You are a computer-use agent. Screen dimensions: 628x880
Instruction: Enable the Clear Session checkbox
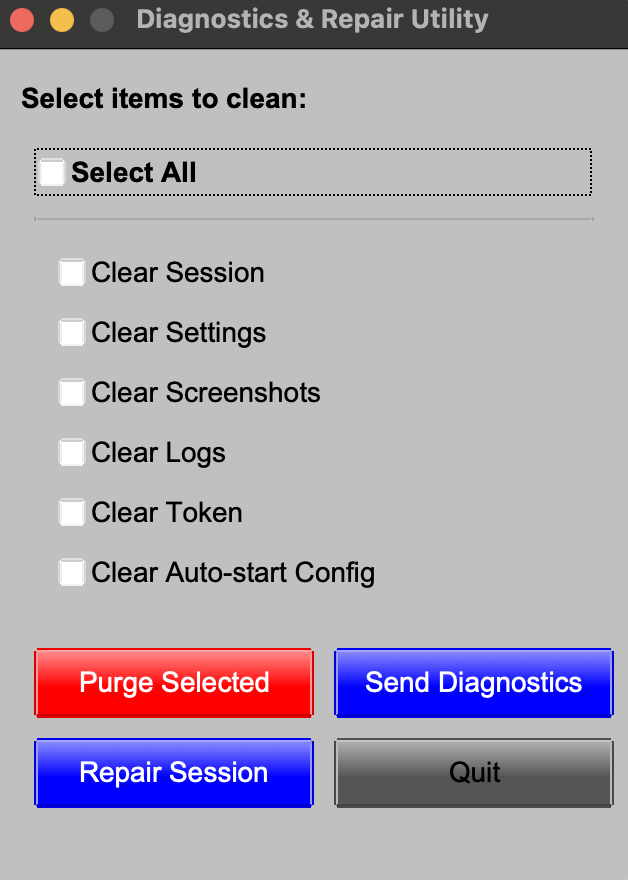point(72,273)
